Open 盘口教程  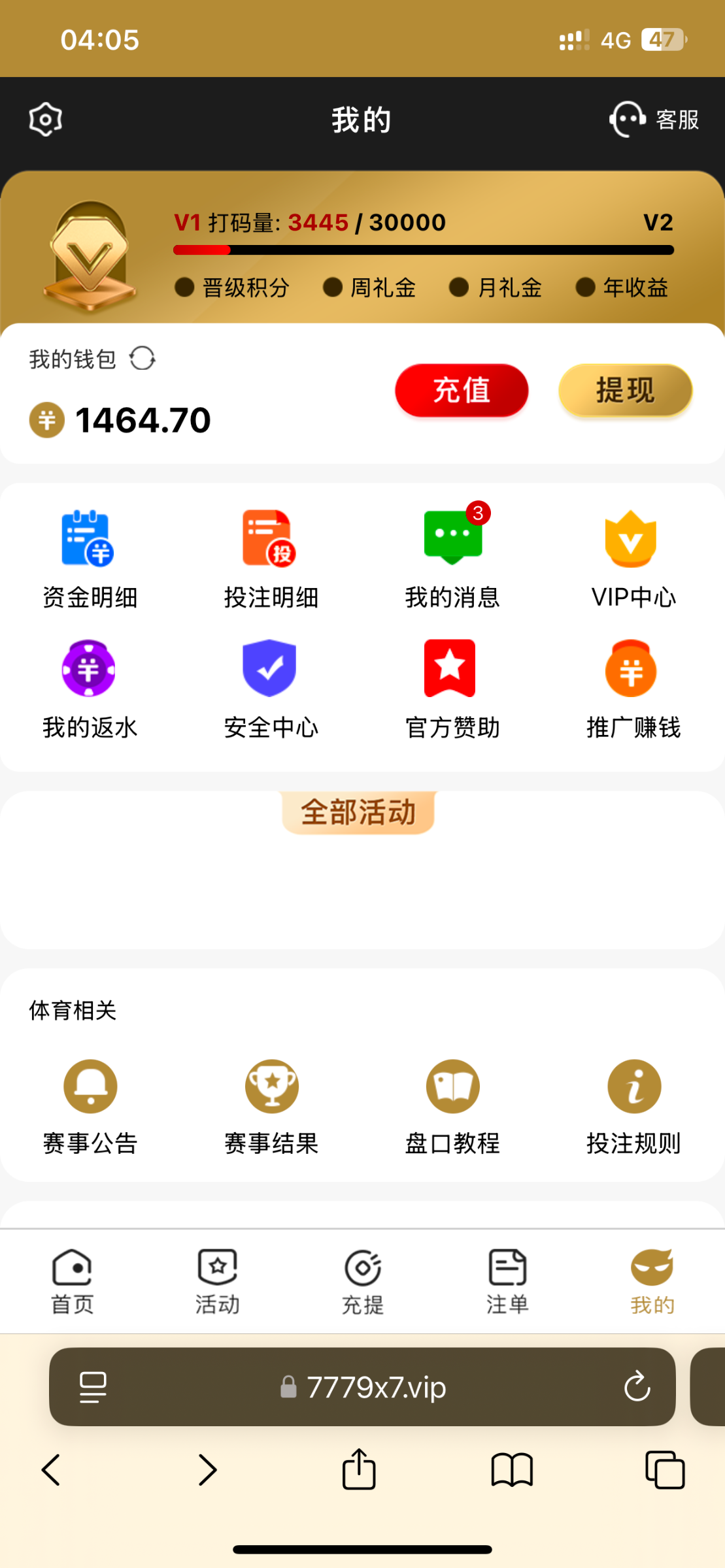[x=452, y=1105]
